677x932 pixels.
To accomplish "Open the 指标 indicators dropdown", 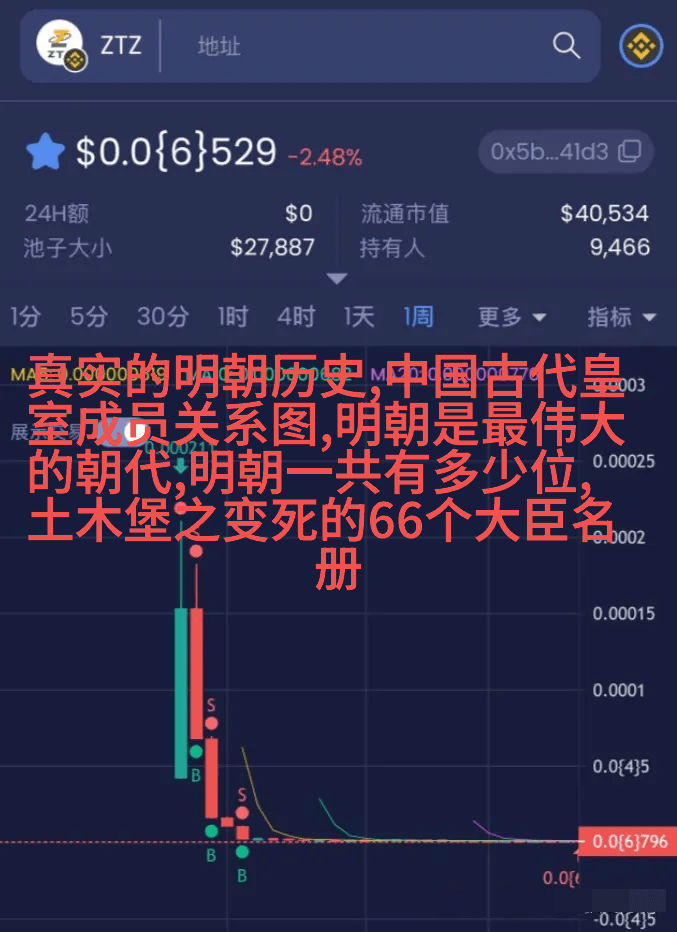I will click(x=620, y=318).
